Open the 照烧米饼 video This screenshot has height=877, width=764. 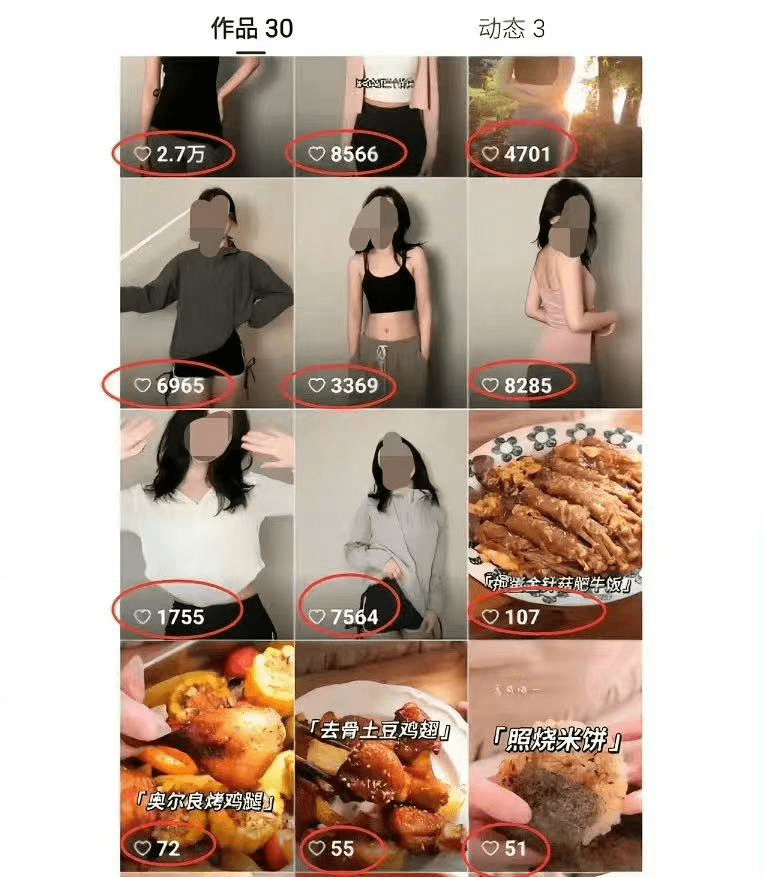click(555, 755)
